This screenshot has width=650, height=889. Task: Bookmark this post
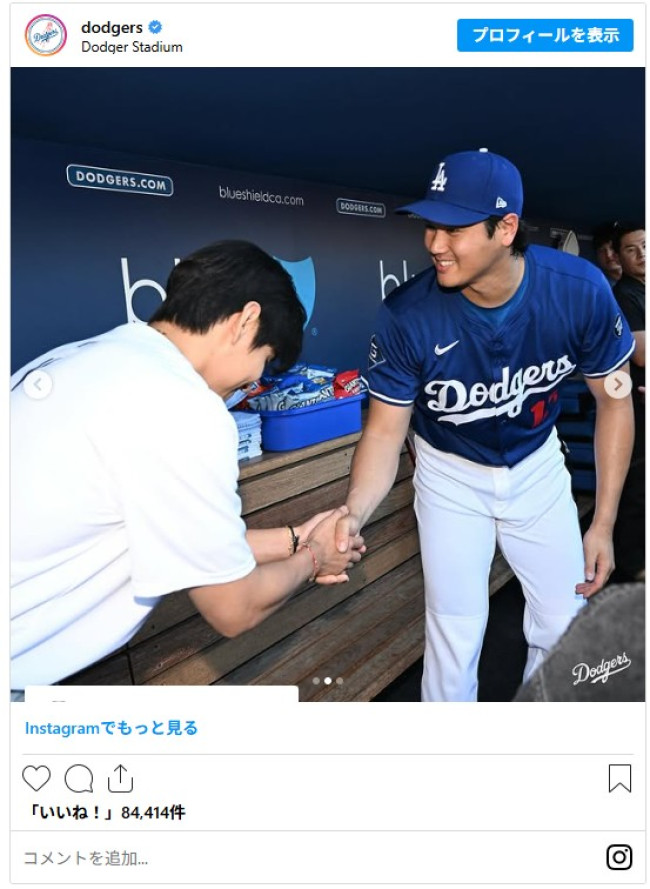[x=619, y=778]
